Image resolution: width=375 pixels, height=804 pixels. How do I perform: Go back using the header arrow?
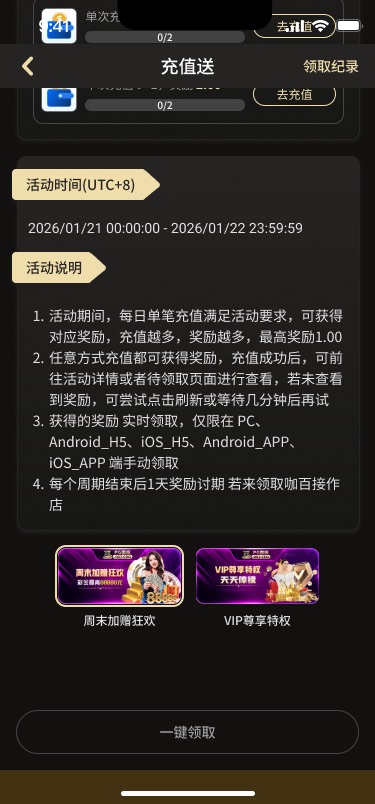pyautogui.click(x=28, y=67)
